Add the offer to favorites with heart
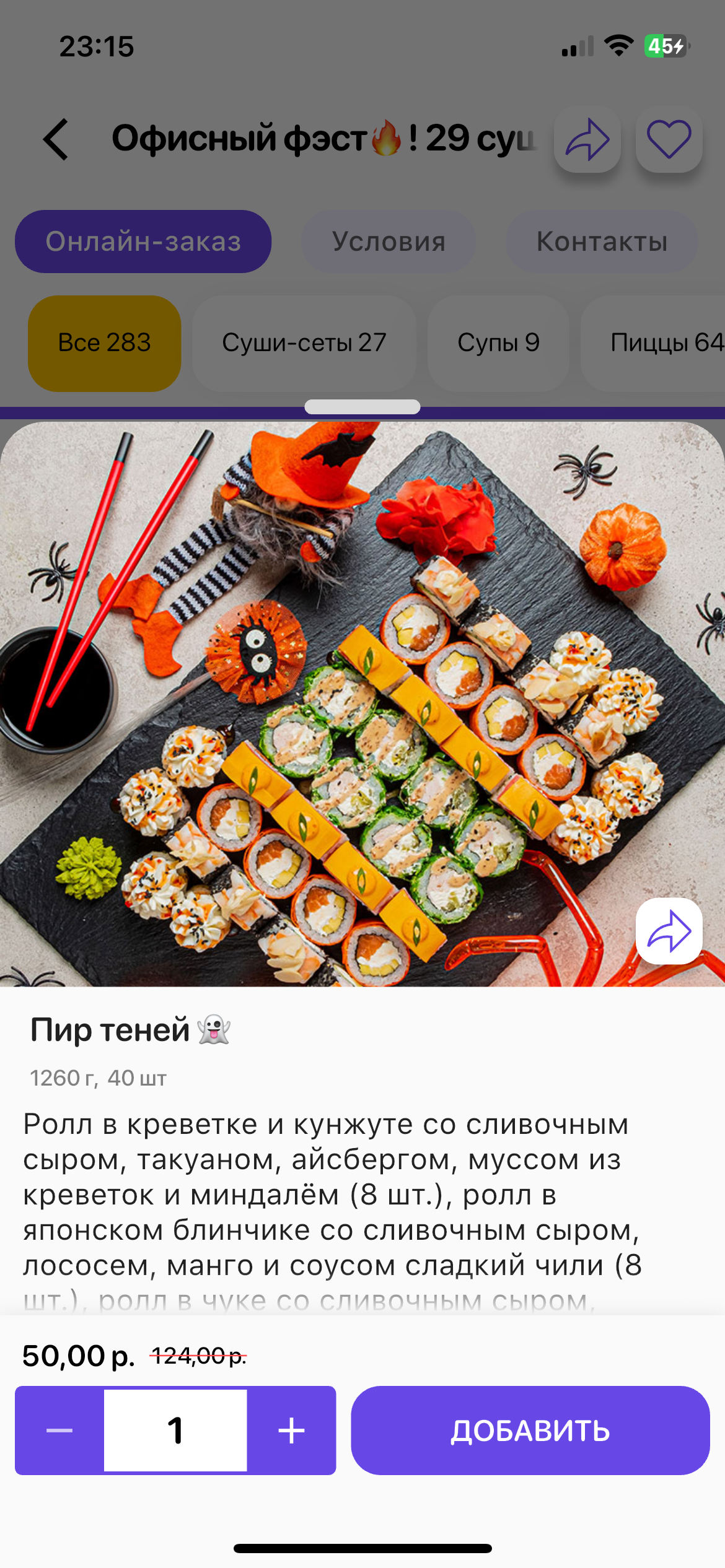This screenshot has width=725, height=1568. point(669,139)
